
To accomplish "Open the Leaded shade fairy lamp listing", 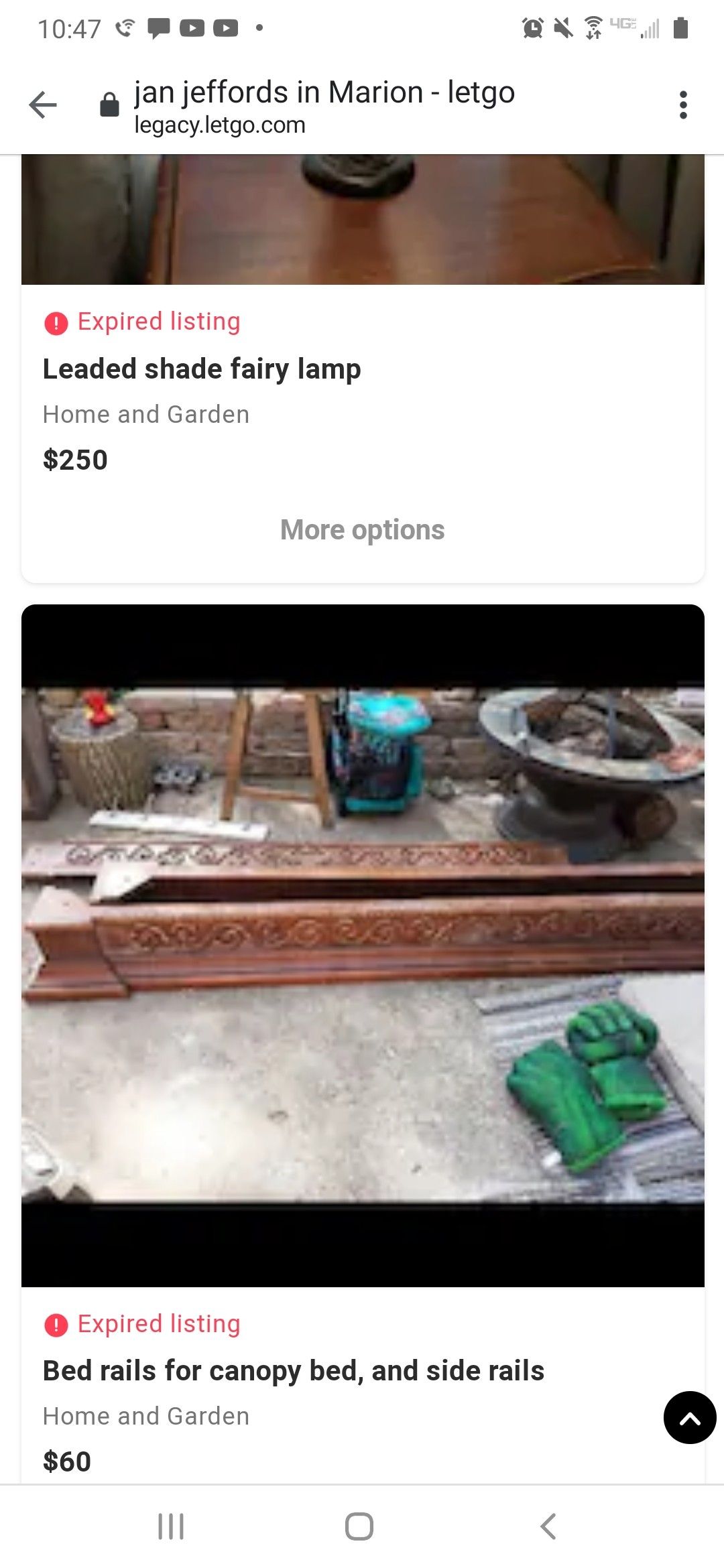I will point(202,369).
